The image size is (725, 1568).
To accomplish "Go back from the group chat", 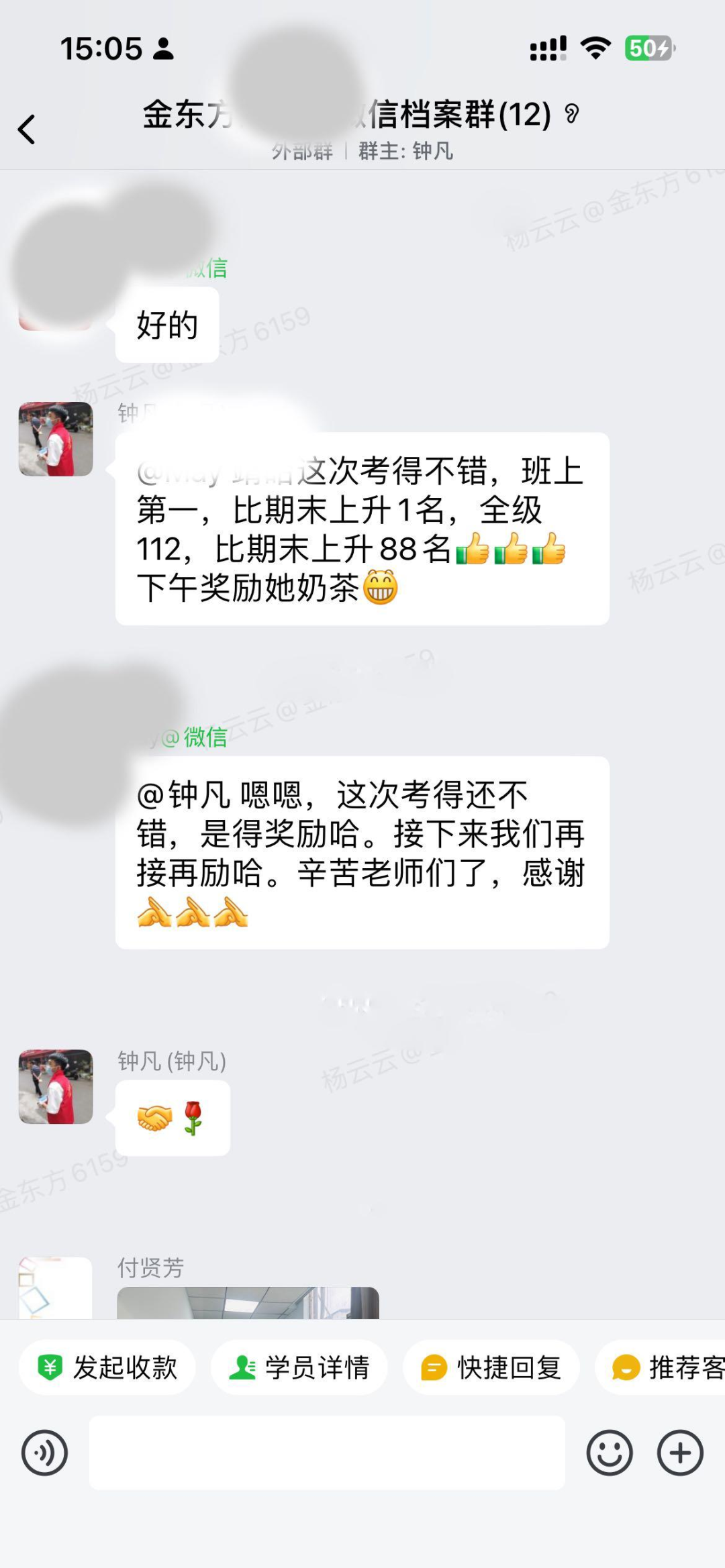I will click(x=27, y=129).
